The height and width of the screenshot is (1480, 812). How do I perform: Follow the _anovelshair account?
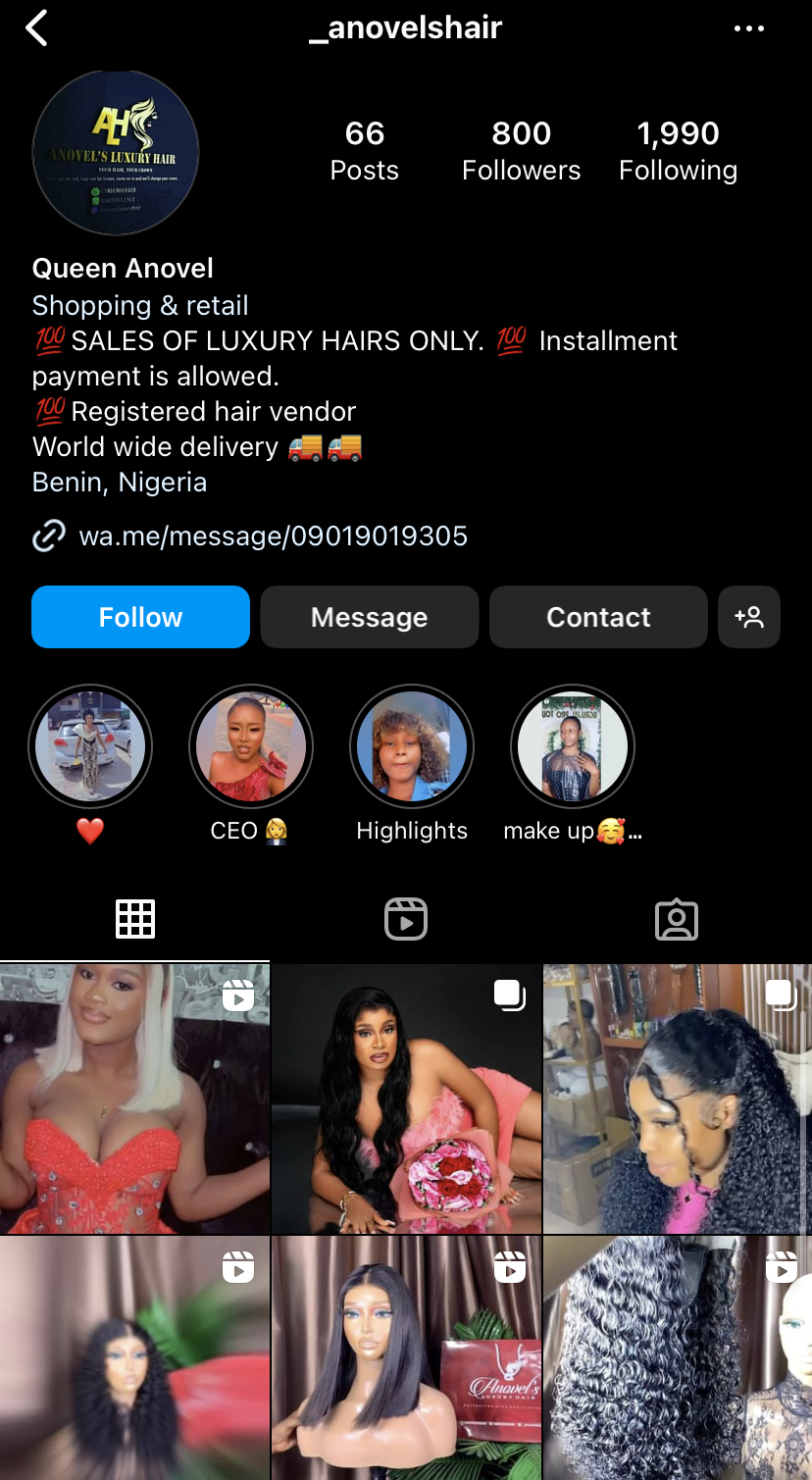140,617
